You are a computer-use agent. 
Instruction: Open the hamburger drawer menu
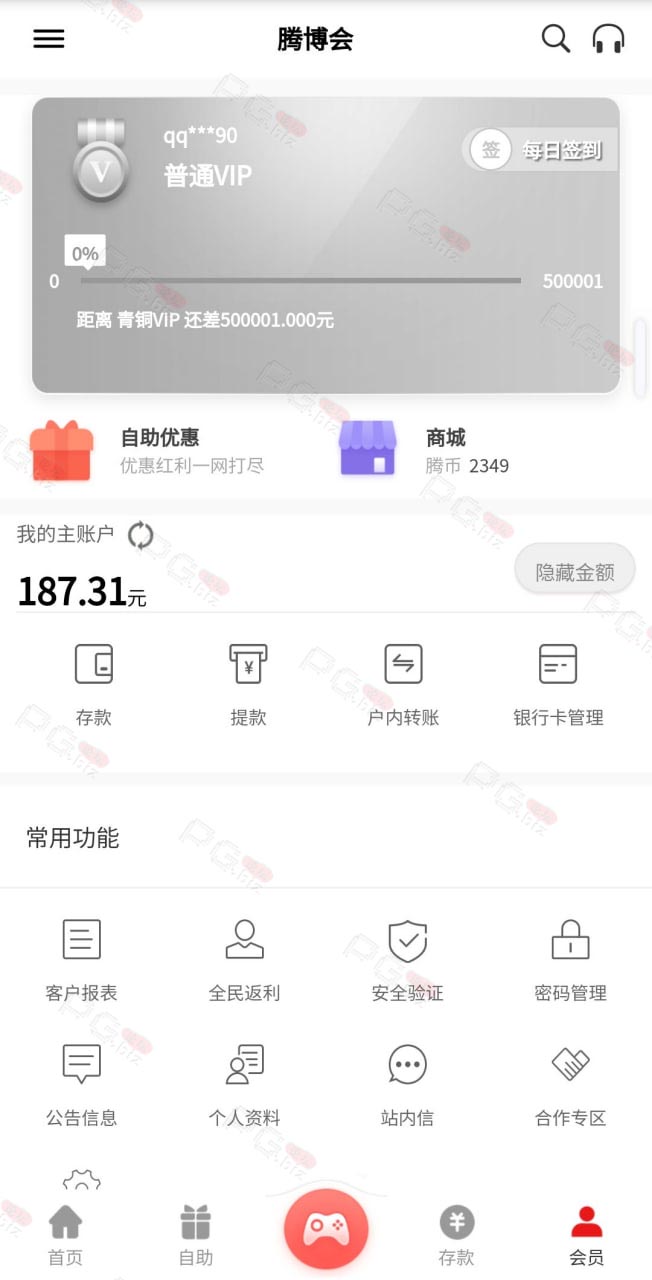coord(48,39)
